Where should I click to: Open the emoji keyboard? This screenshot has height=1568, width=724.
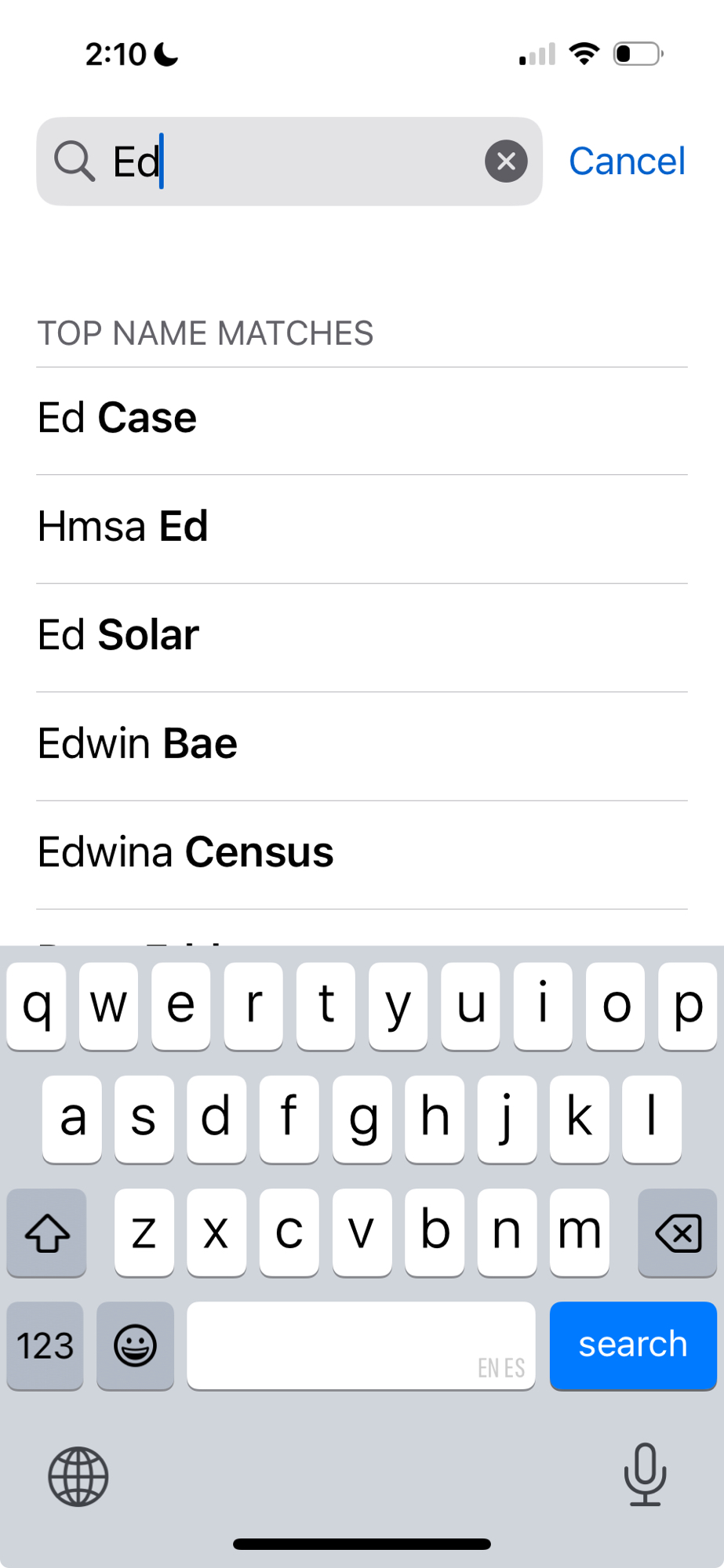click(135, 1345)
